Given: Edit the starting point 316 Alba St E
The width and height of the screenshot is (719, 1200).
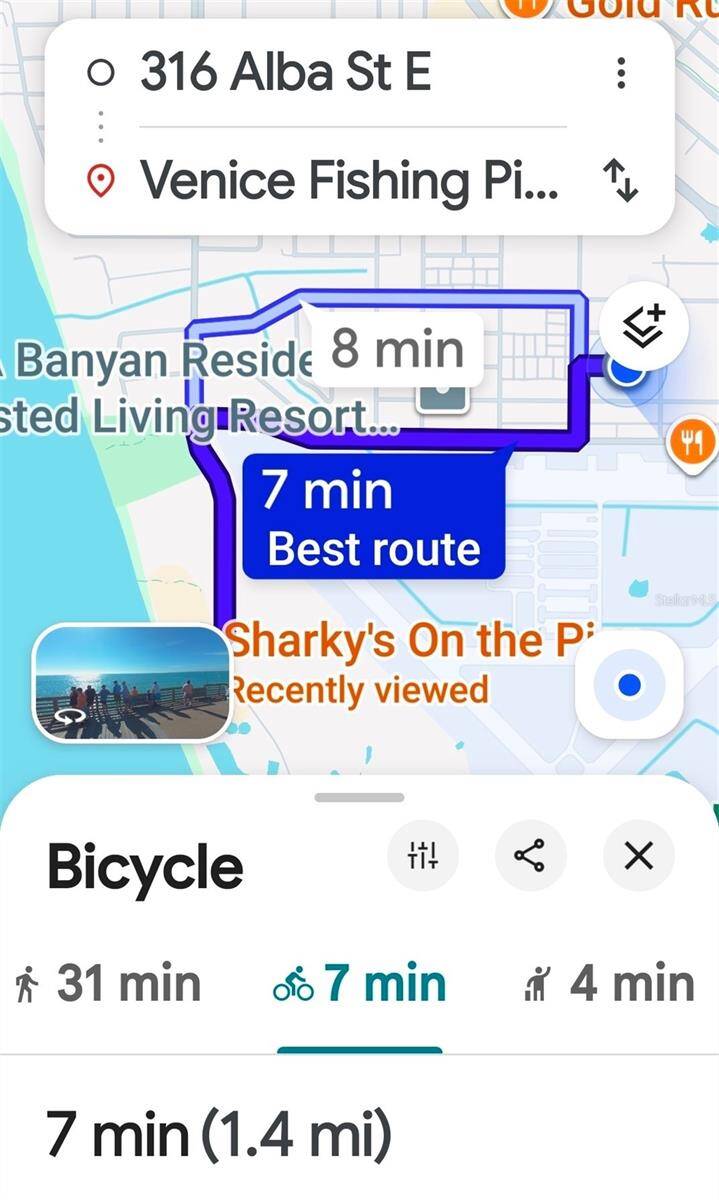Looking at the screenshot, I should [x=286, y=72].
